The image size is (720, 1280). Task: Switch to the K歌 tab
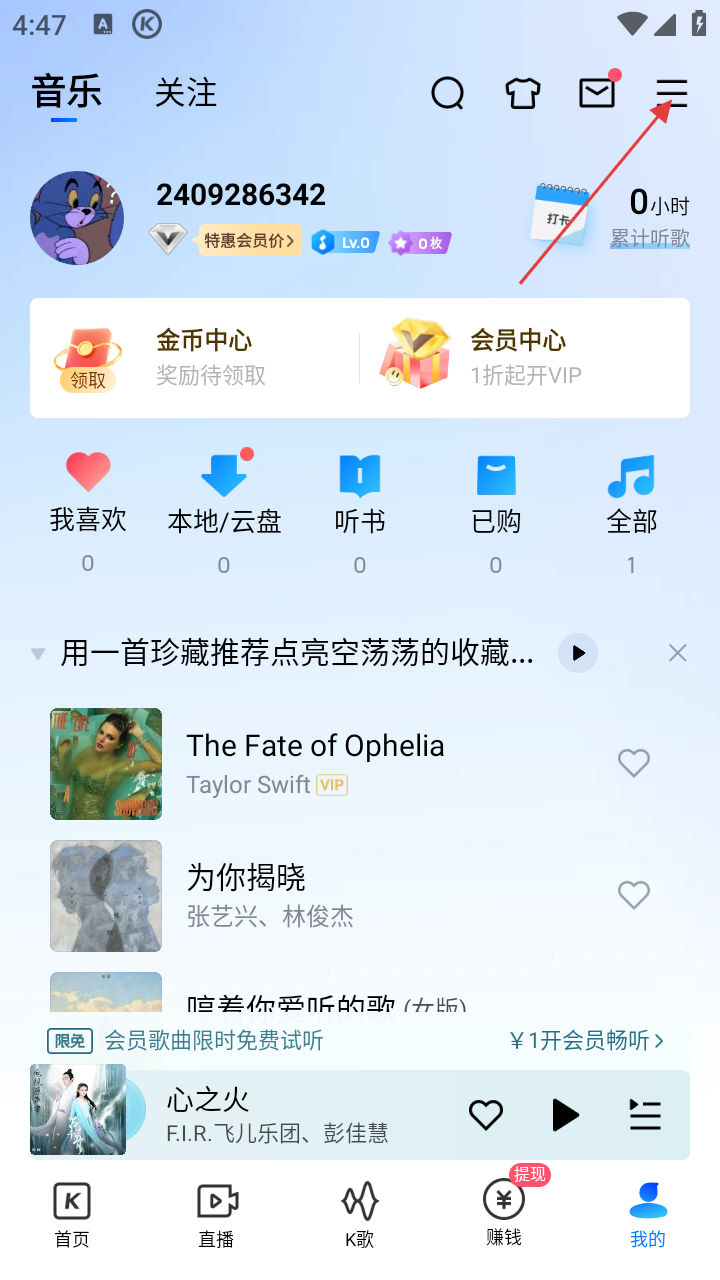tap(360, 1214)
